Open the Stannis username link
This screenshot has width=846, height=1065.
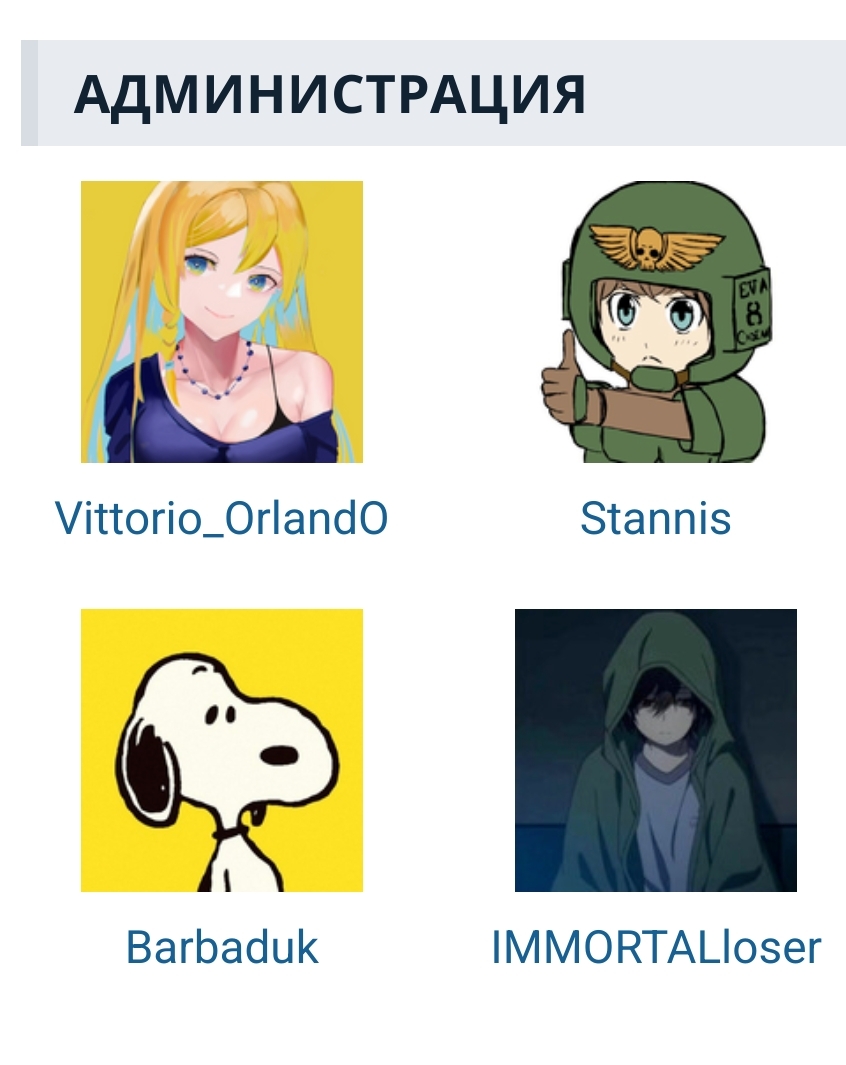pyautogui.click(x=655, y=519)
